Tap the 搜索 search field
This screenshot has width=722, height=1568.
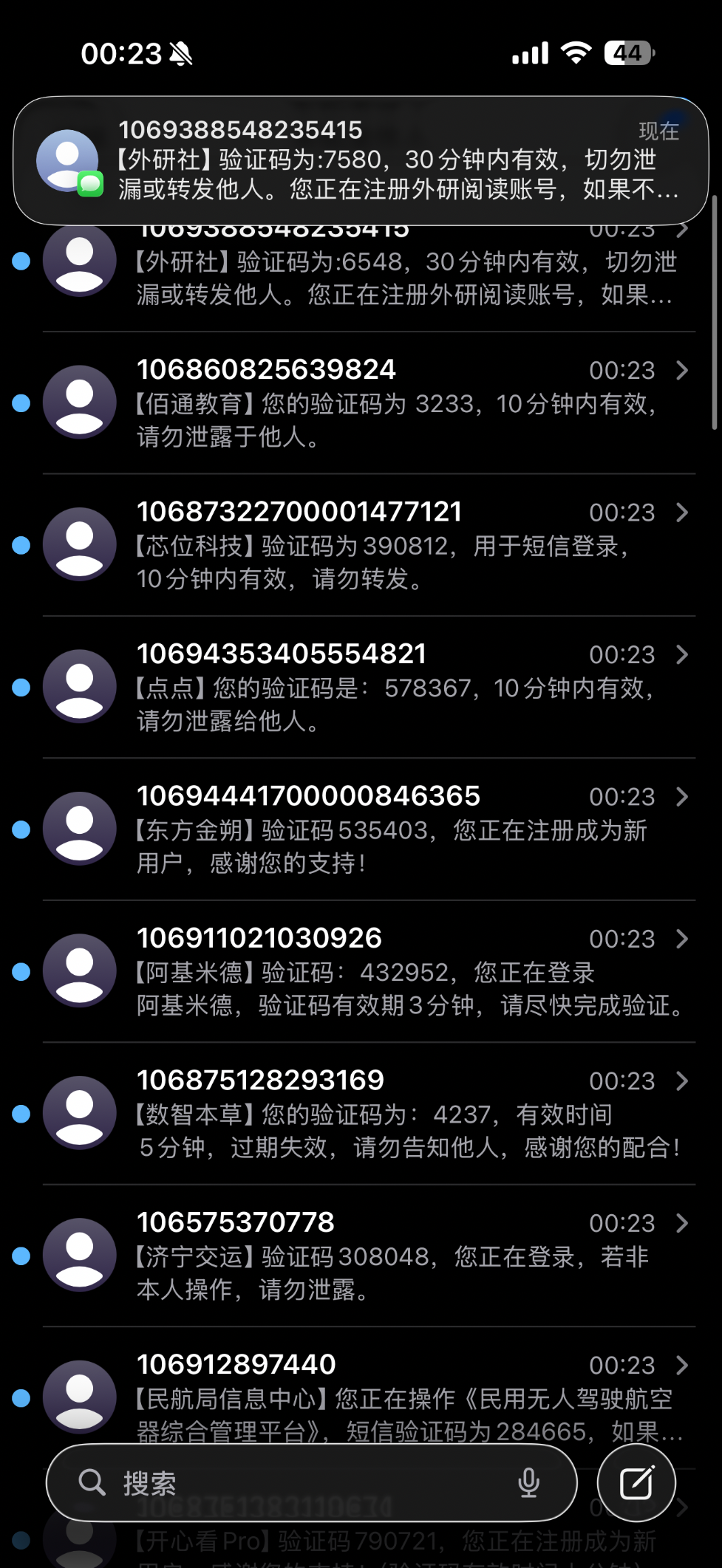[x=296, y=1483]
